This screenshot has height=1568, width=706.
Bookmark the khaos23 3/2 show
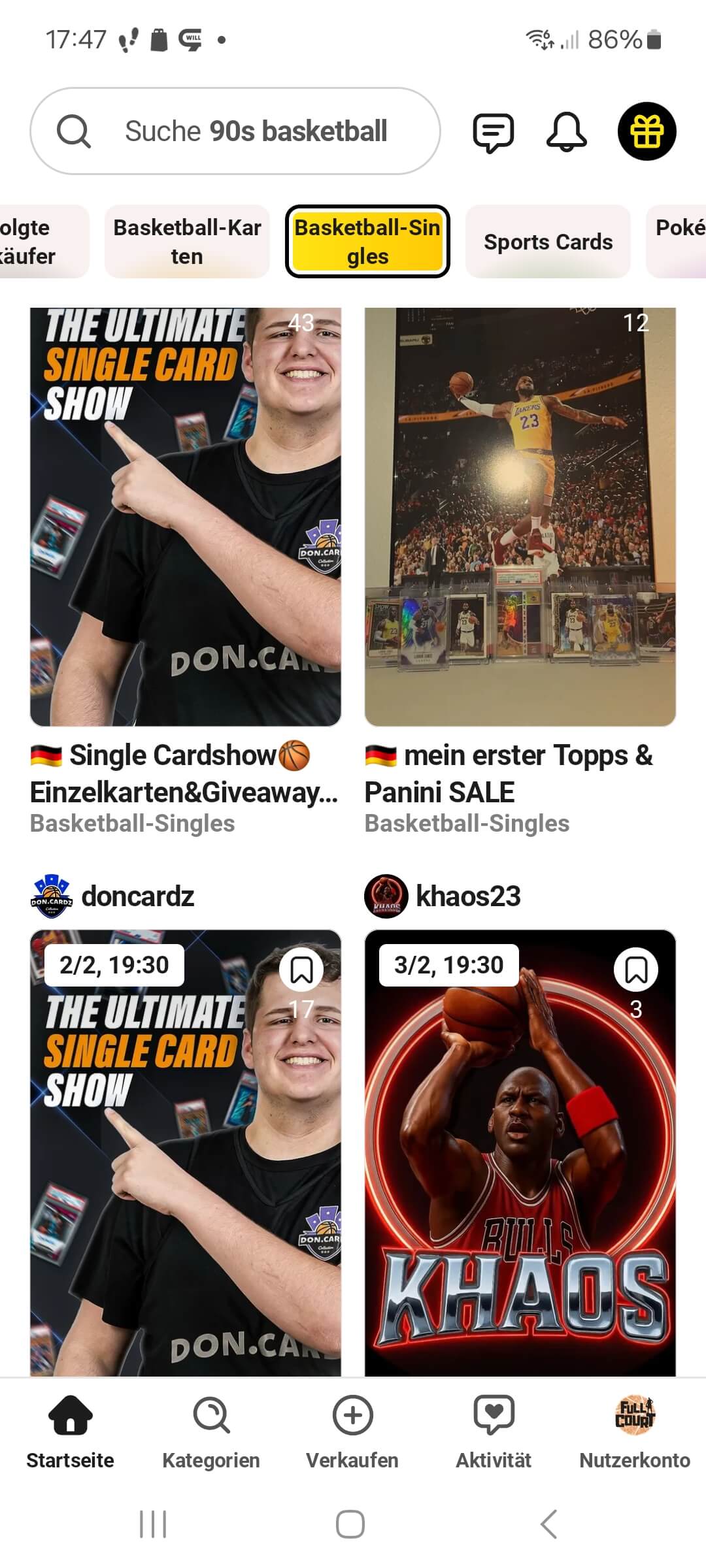coord(636,970)
